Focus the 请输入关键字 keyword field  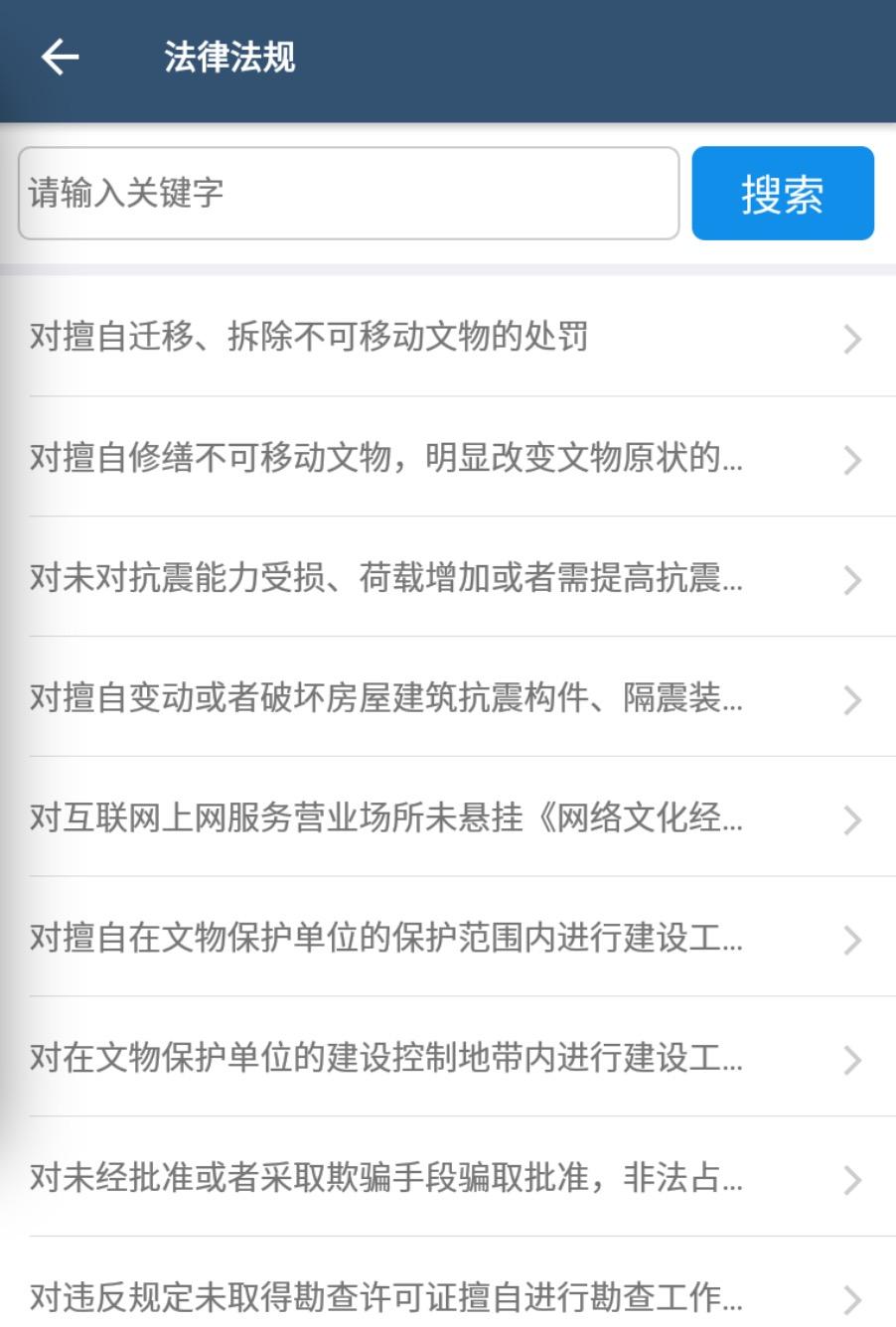click(348, 194)
